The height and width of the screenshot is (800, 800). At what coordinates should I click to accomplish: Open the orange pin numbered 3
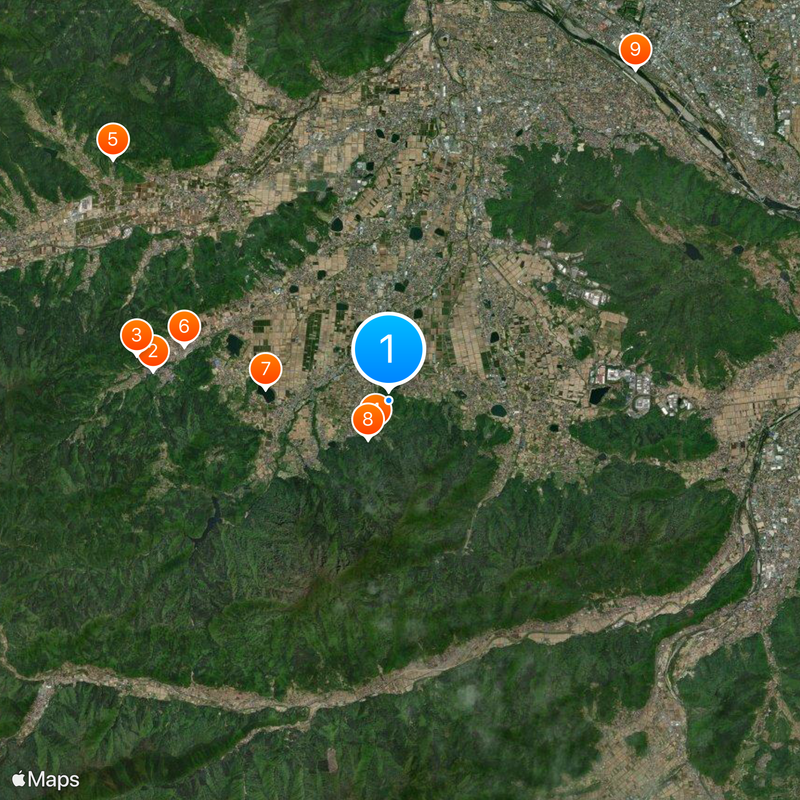135,335
